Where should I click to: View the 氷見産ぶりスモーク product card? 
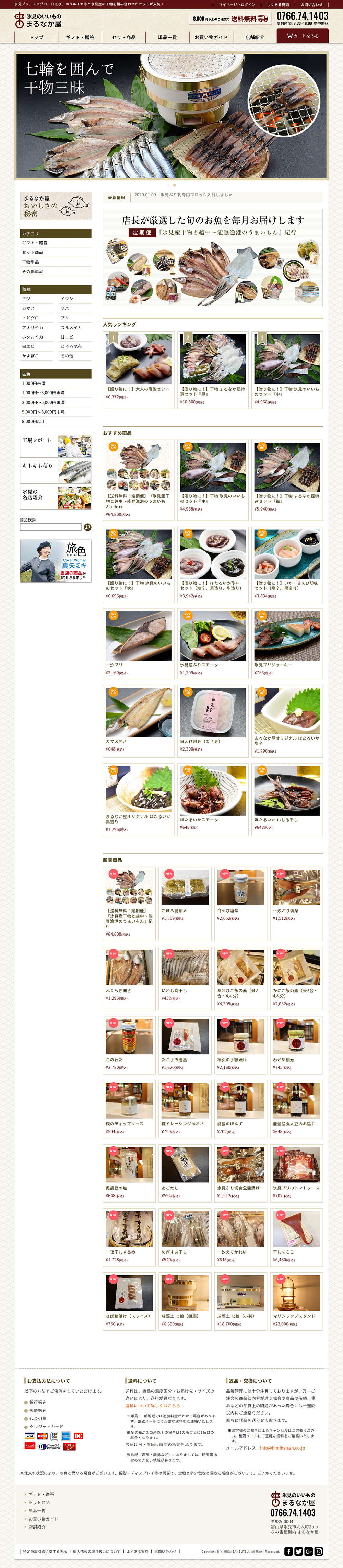click(212, 643)
